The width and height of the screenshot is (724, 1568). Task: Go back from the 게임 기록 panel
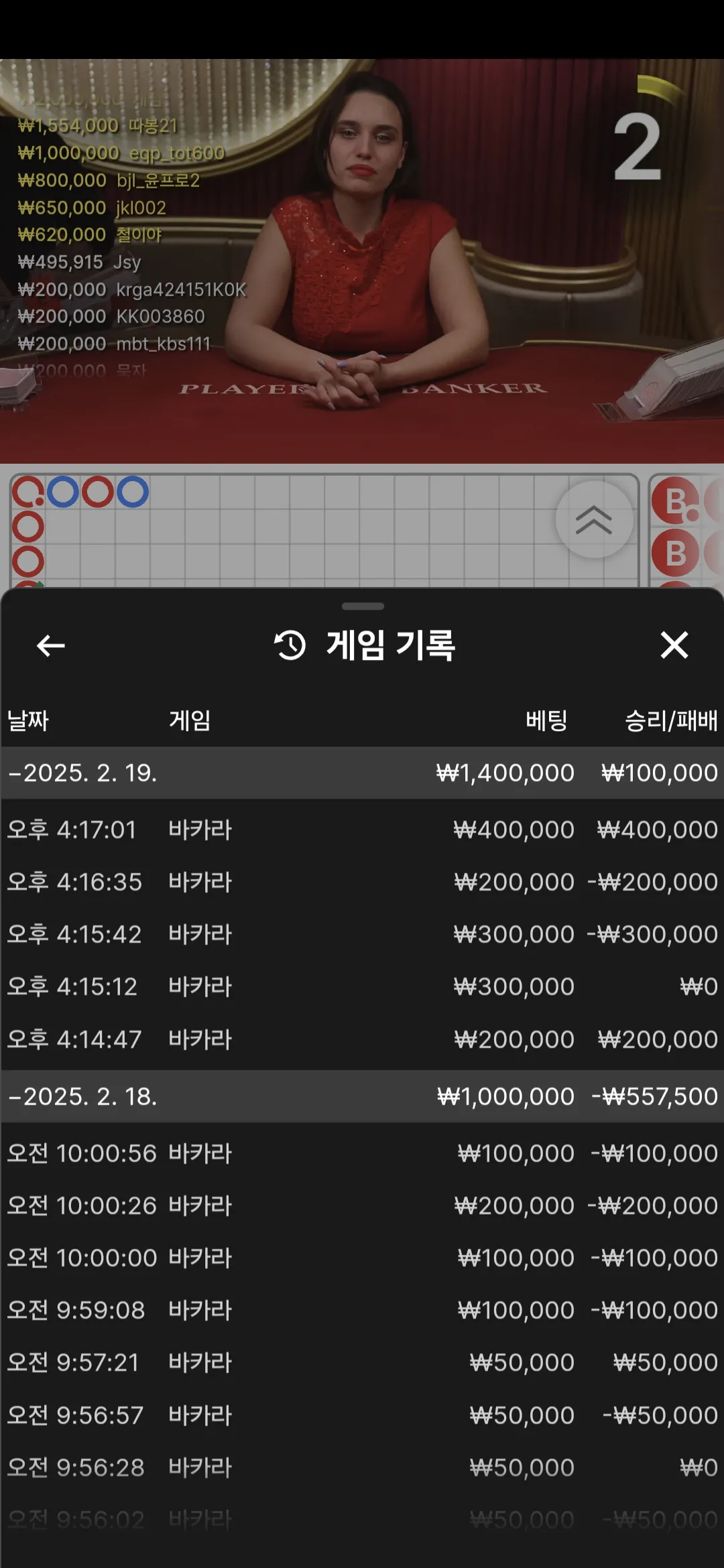coord(51,646)
